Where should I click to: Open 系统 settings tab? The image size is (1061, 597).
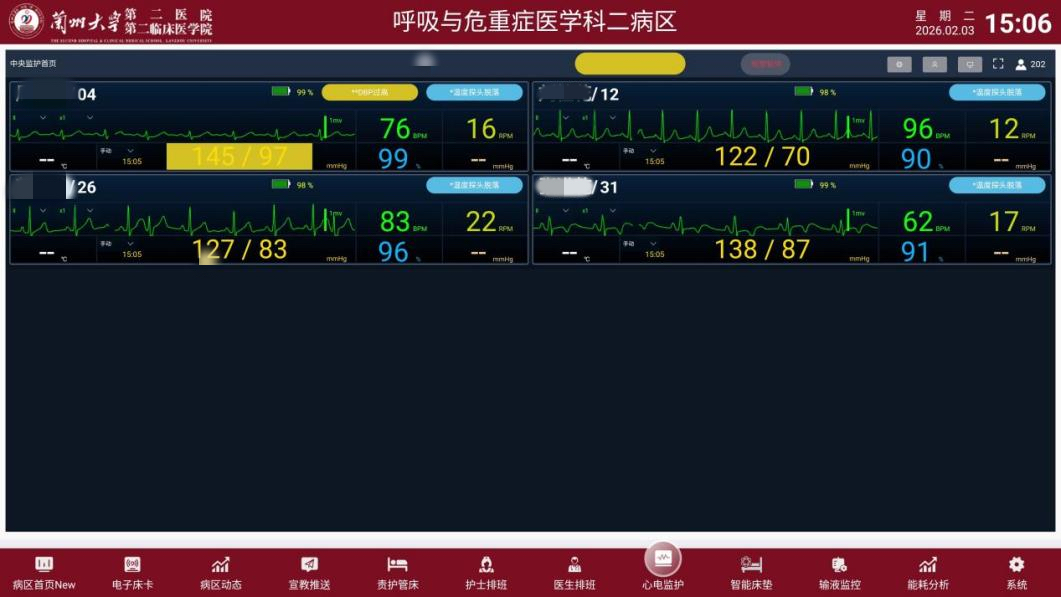1016,572
